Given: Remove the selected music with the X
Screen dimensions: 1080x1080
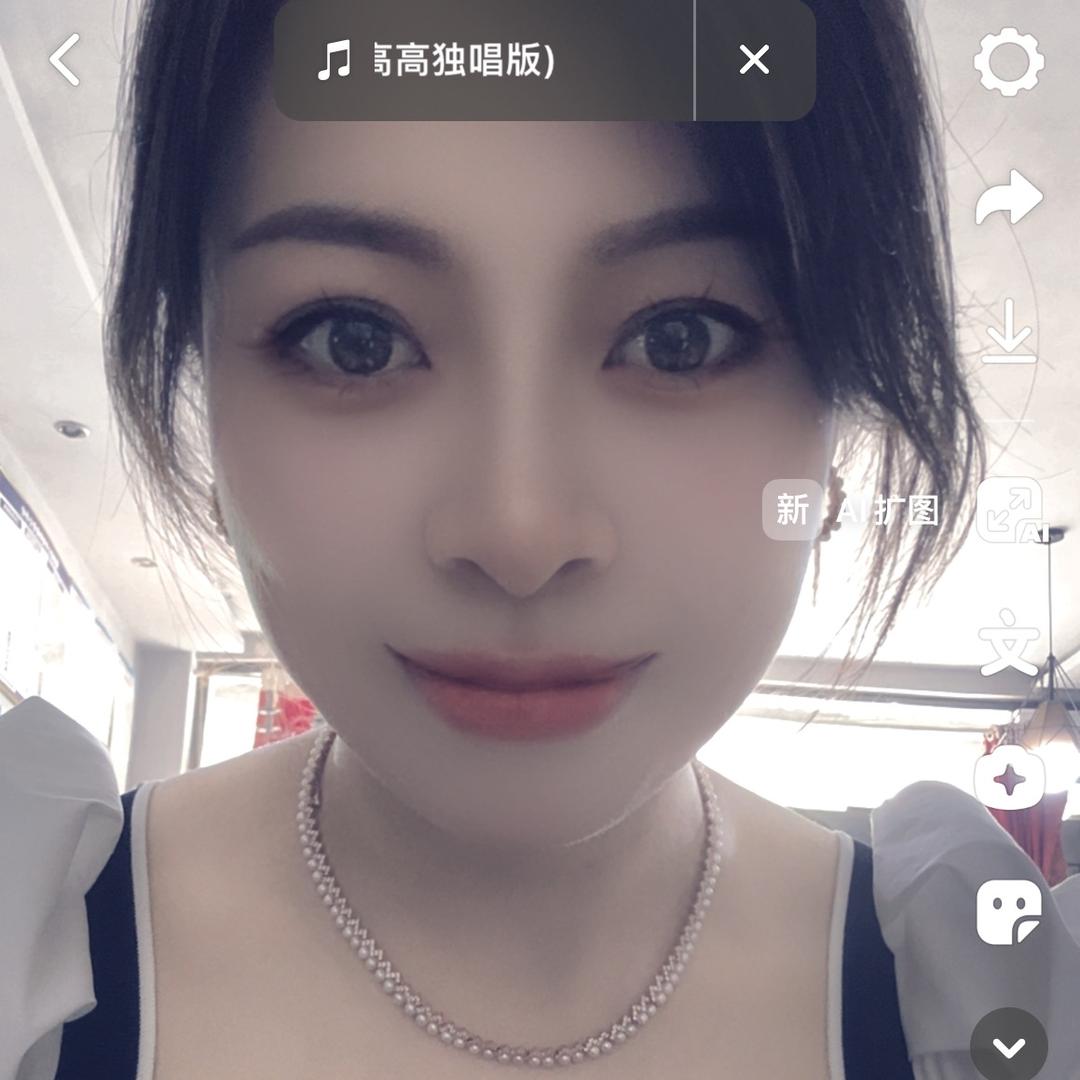Looking at the screenshot, I should (x=754, y=60).
